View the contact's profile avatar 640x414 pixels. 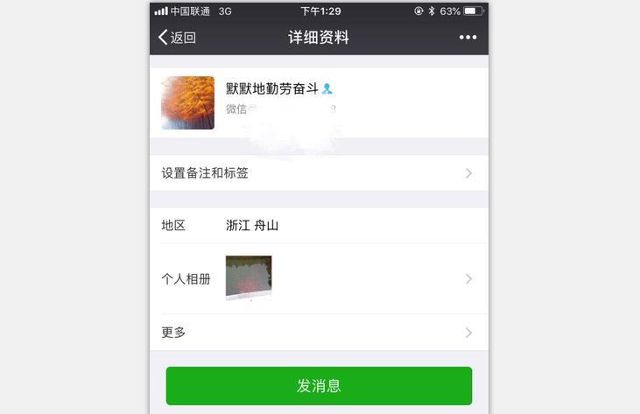[187, 103]
